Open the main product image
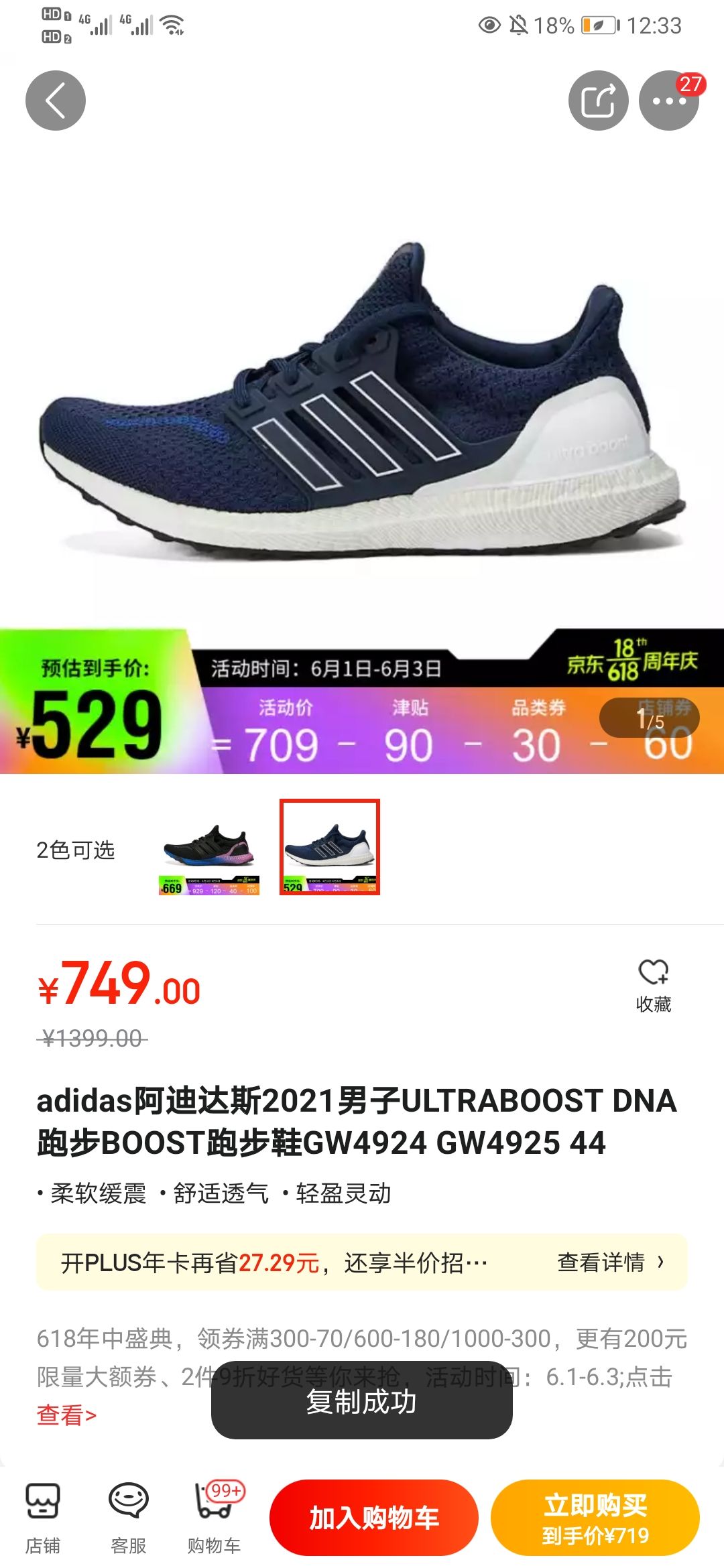This screenshot has height=1568, width=724. 362,402
